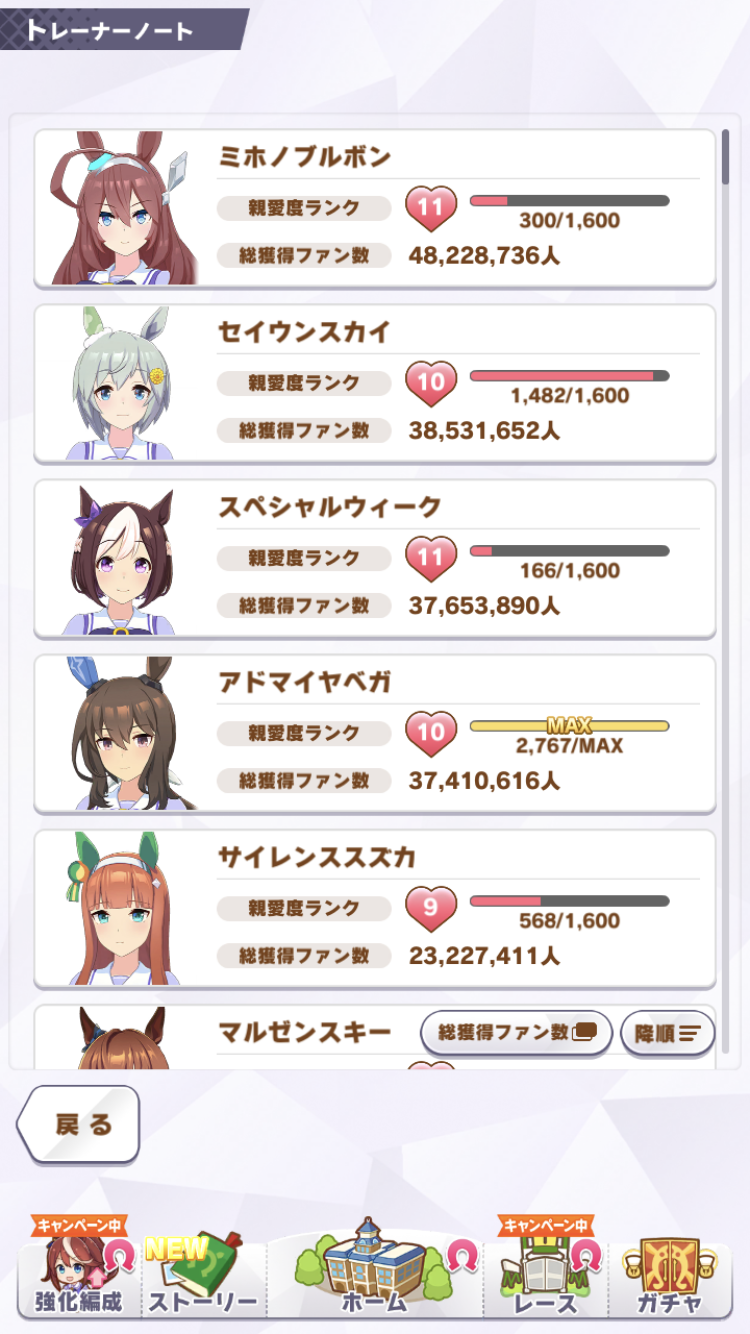Viewport: 750px width, 1334px height.
Task: View アドマイヤベガ's details
Action: click(375, 733)
